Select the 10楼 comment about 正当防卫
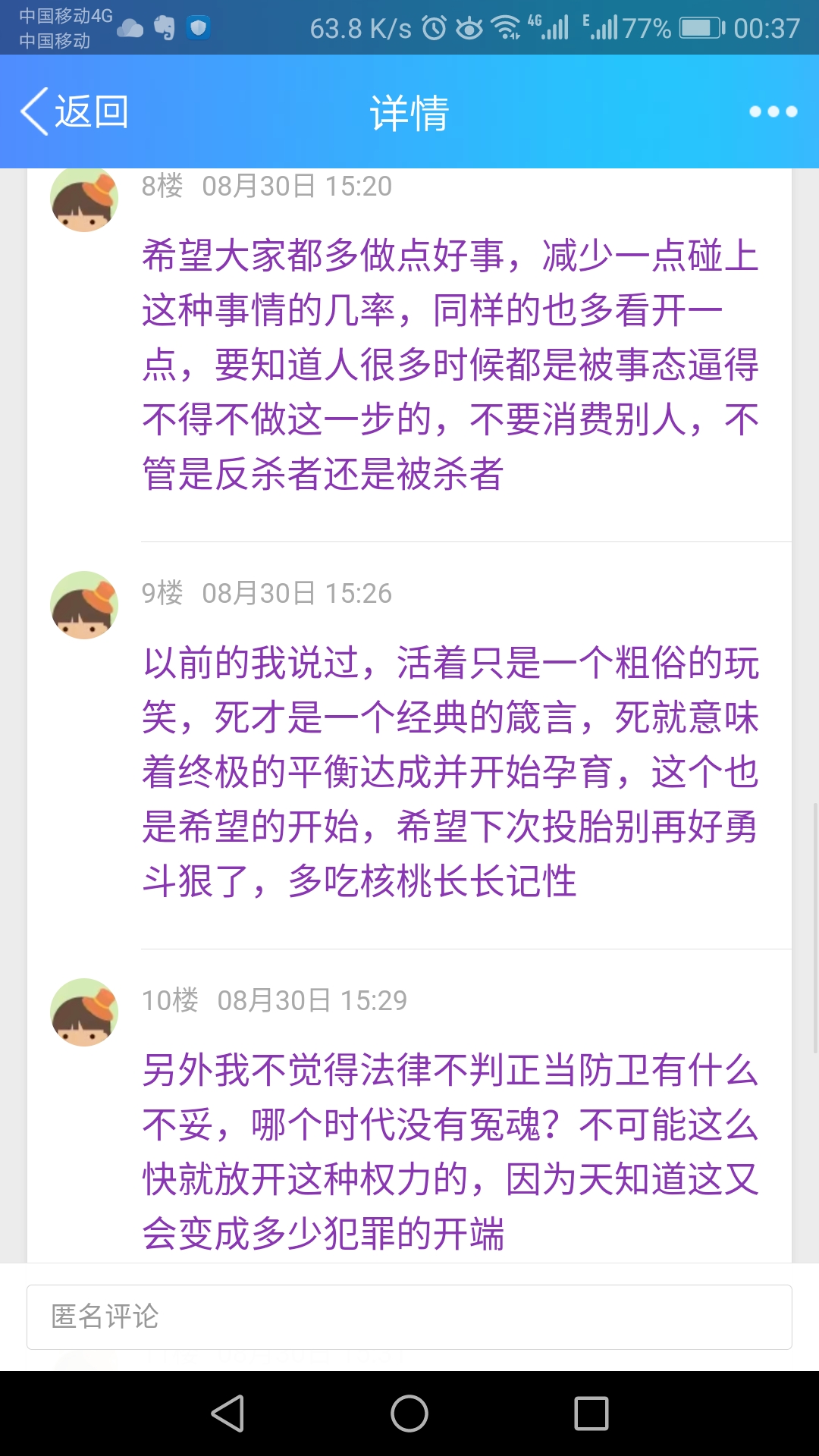The image size is (819, 1456). 450,1151
